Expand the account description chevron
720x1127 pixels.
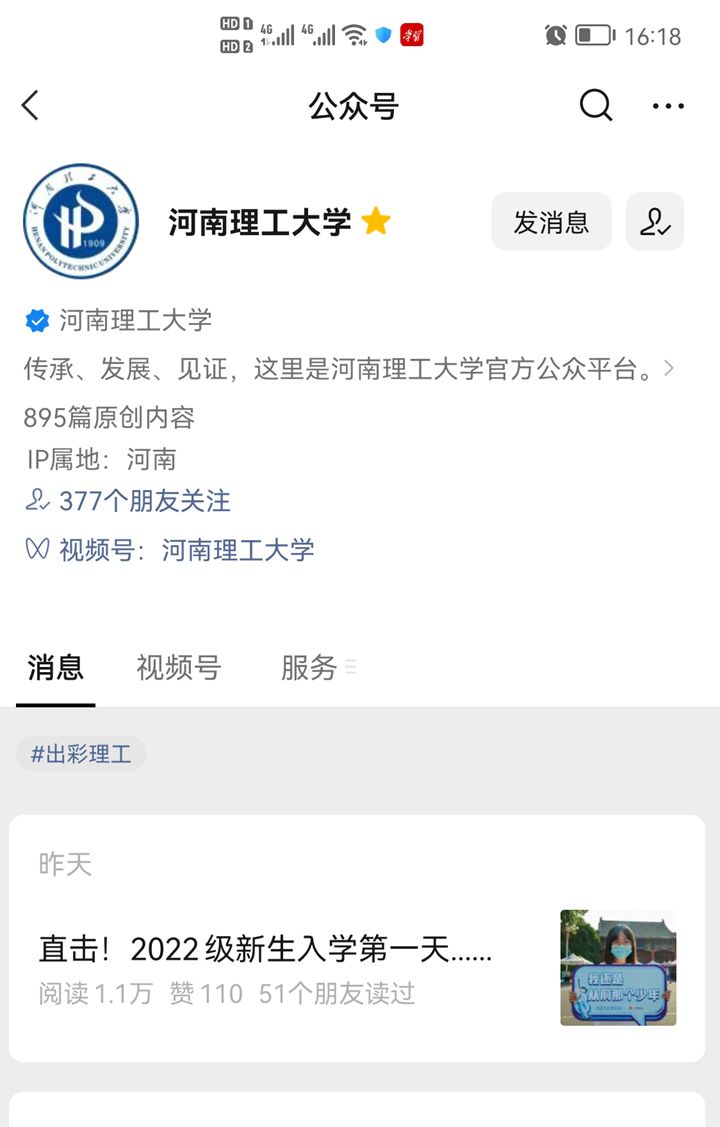(x=669, y=369)
